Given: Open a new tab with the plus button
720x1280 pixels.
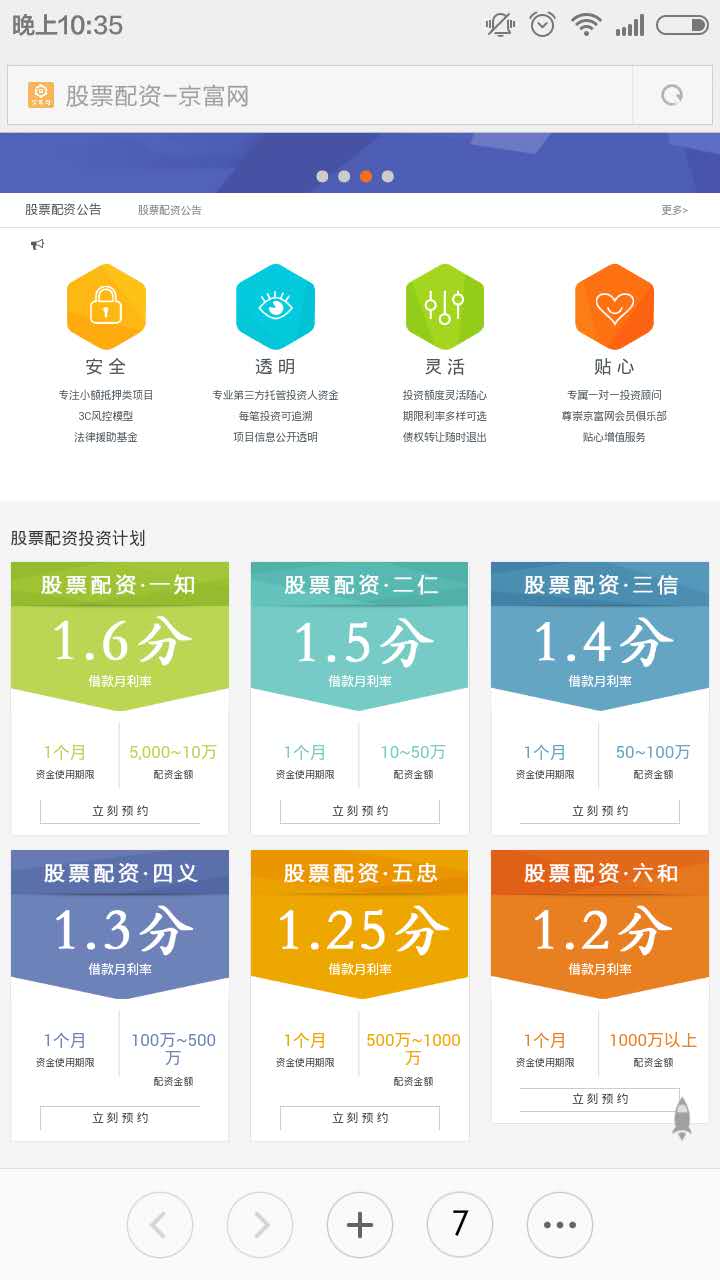Looking at the screenshot, I should (x=360, y=1225).
